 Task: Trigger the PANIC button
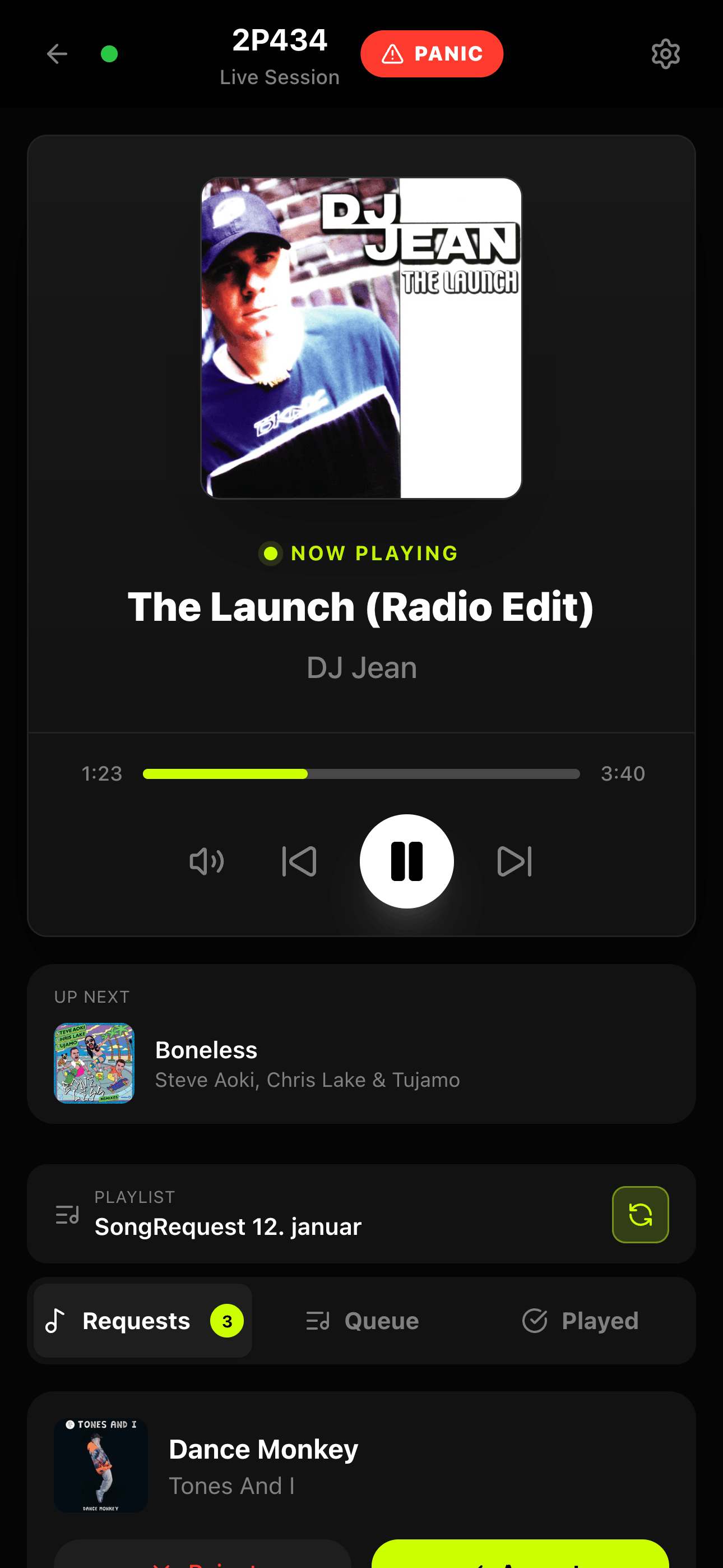432,54
